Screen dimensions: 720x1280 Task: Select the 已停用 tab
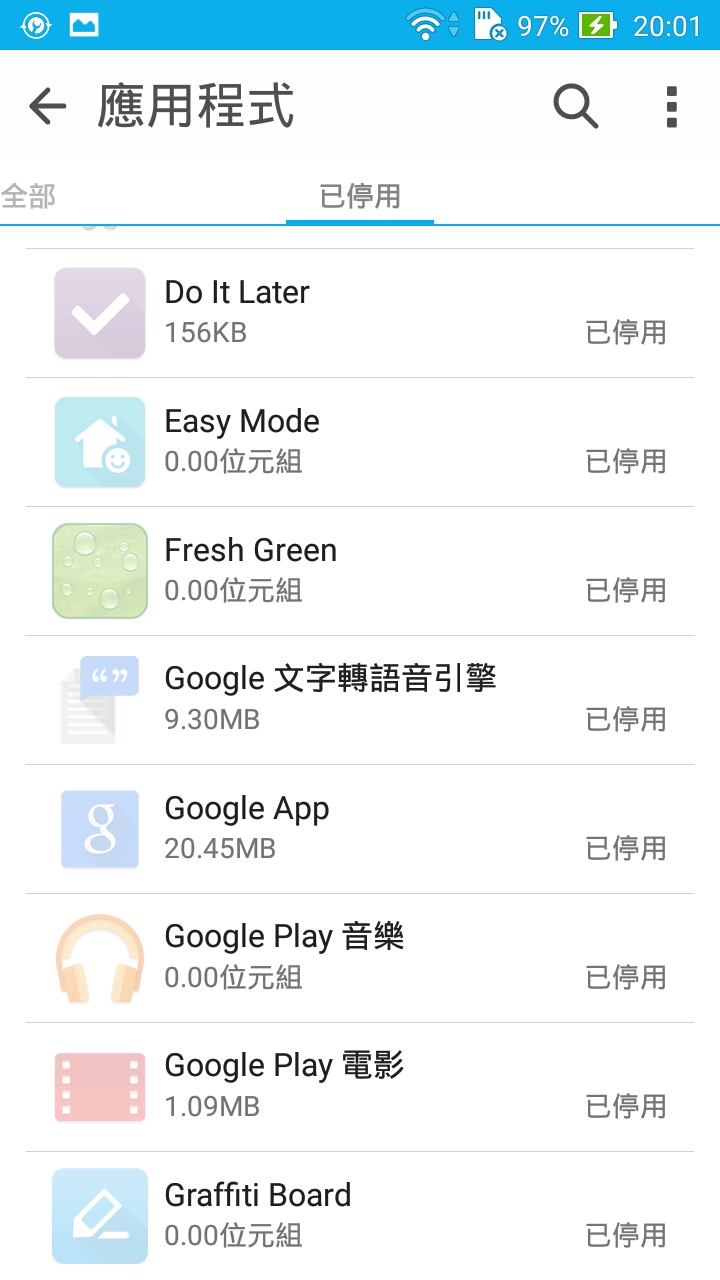[x=360, y=196]
